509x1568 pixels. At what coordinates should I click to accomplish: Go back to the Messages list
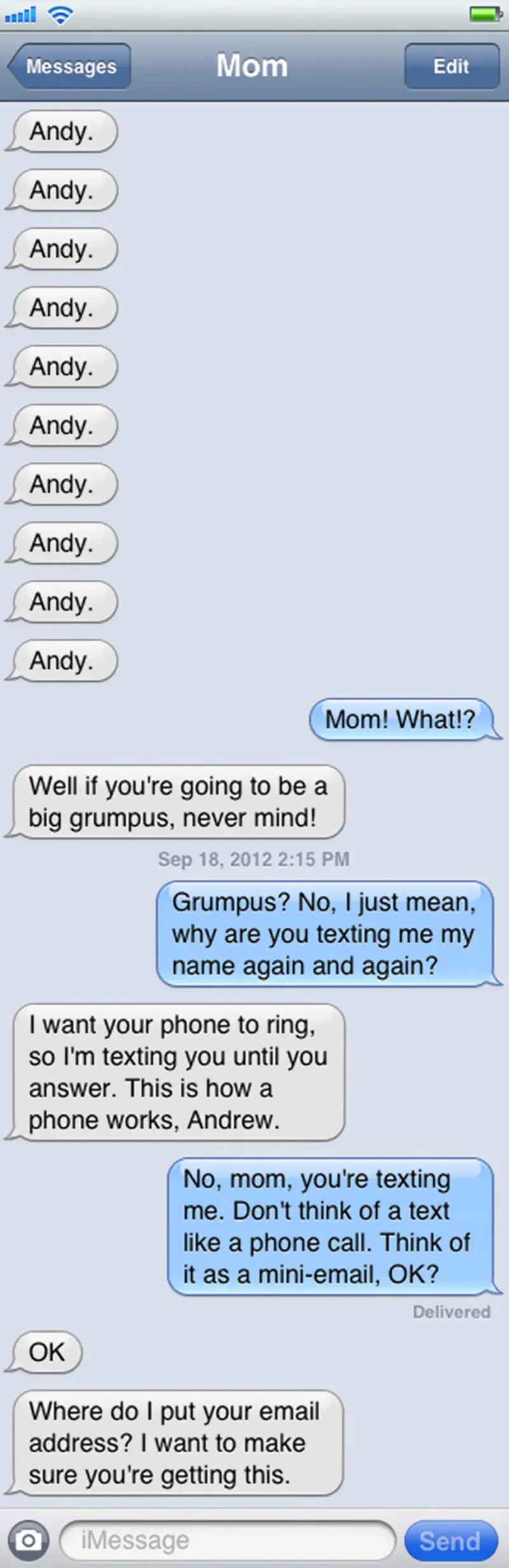(70, 66)
